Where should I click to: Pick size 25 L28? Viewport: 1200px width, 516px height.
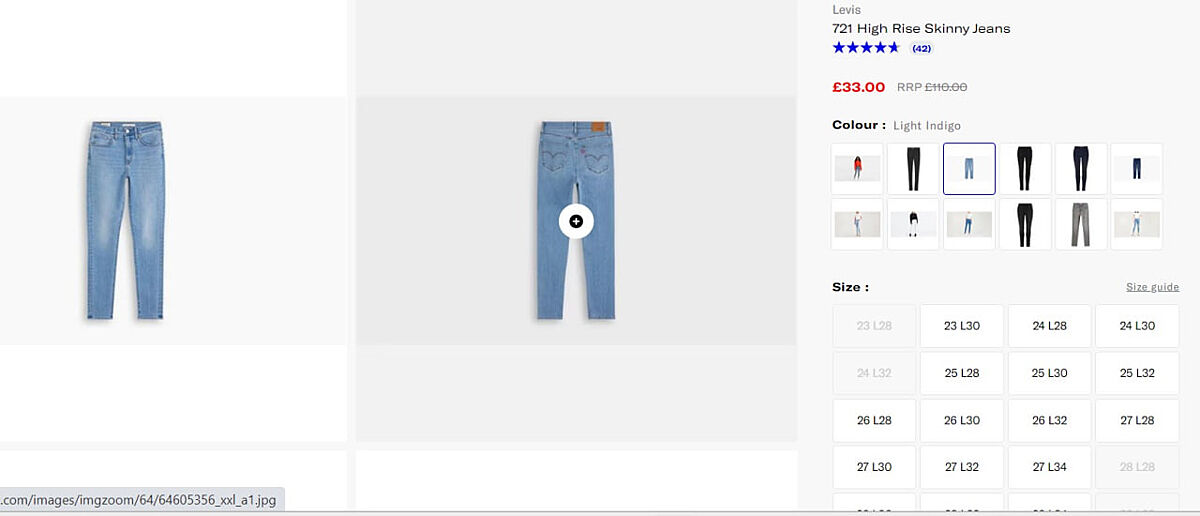(x=961, y=373)
